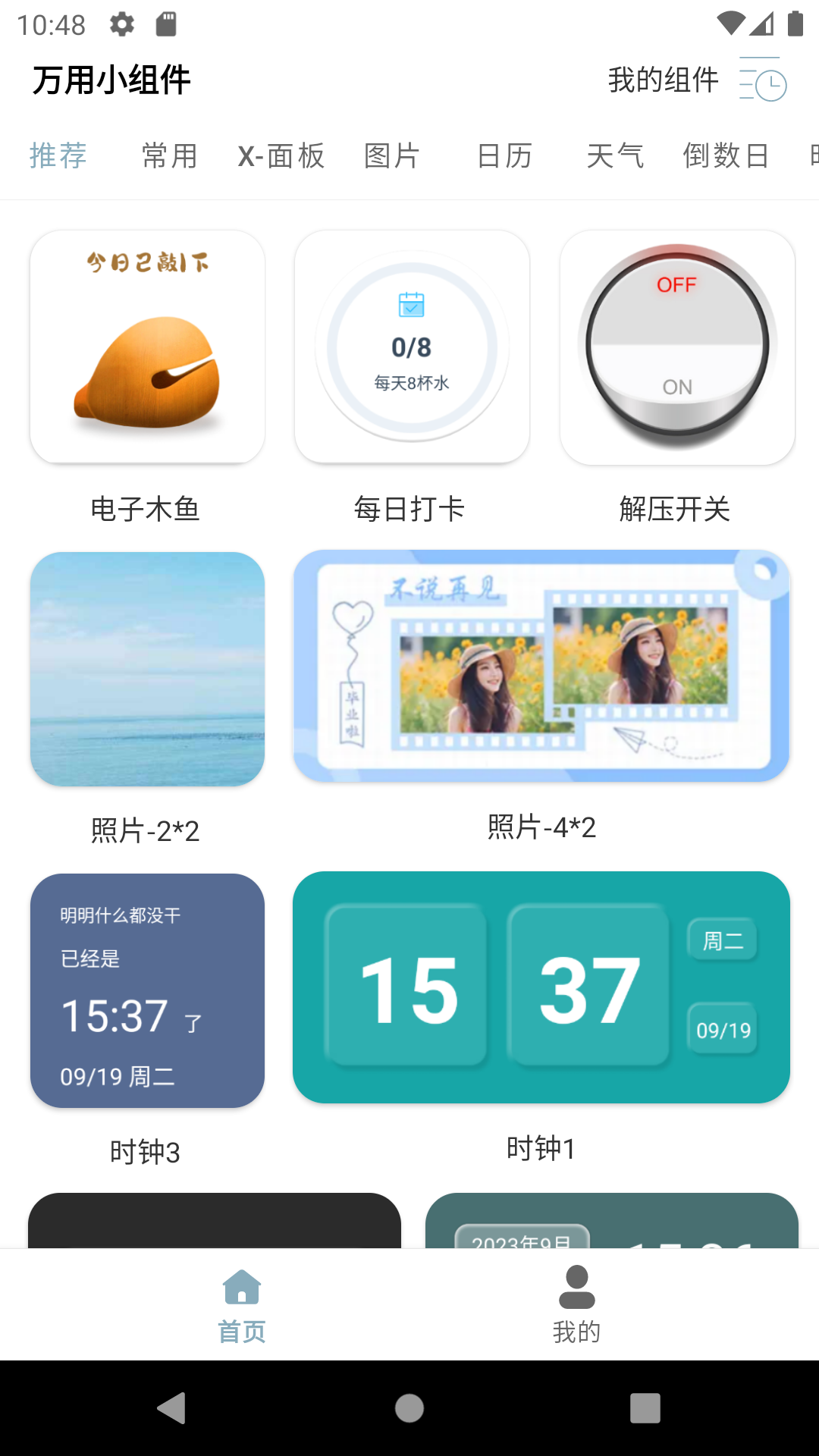
Task: Open the 每日打卡 daily check-in widget
Action: pyautogui.click(x=412, y=346)
